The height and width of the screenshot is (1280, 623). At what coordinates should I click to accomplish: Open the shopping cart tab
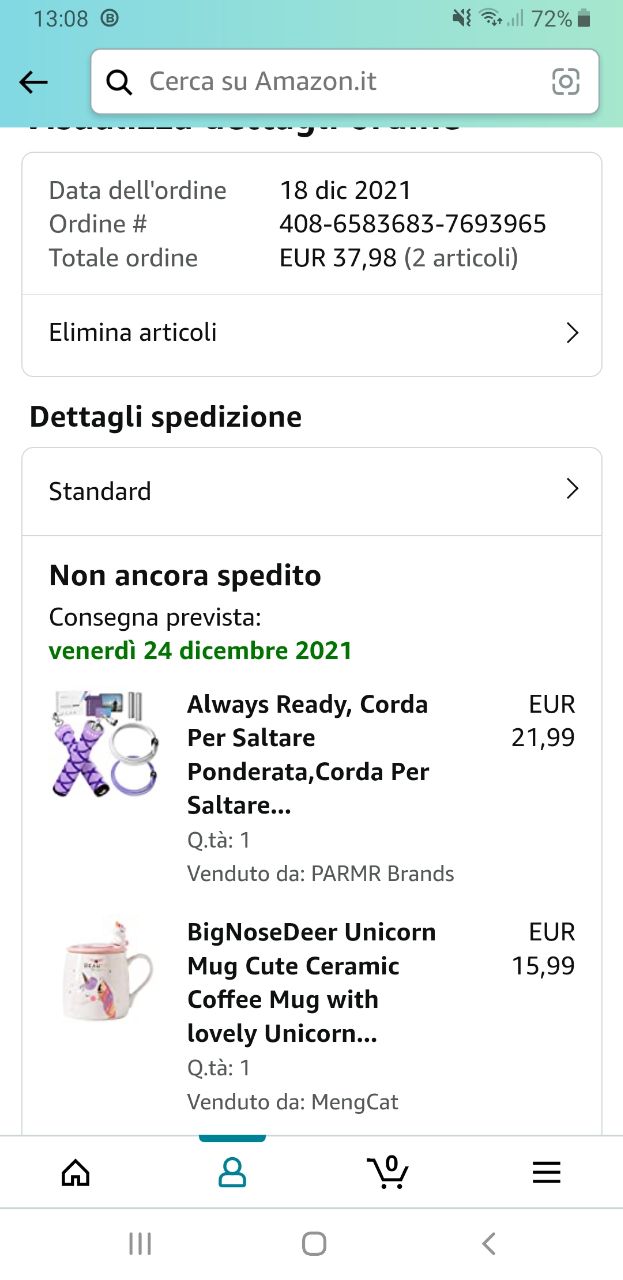click(388, 1172)
